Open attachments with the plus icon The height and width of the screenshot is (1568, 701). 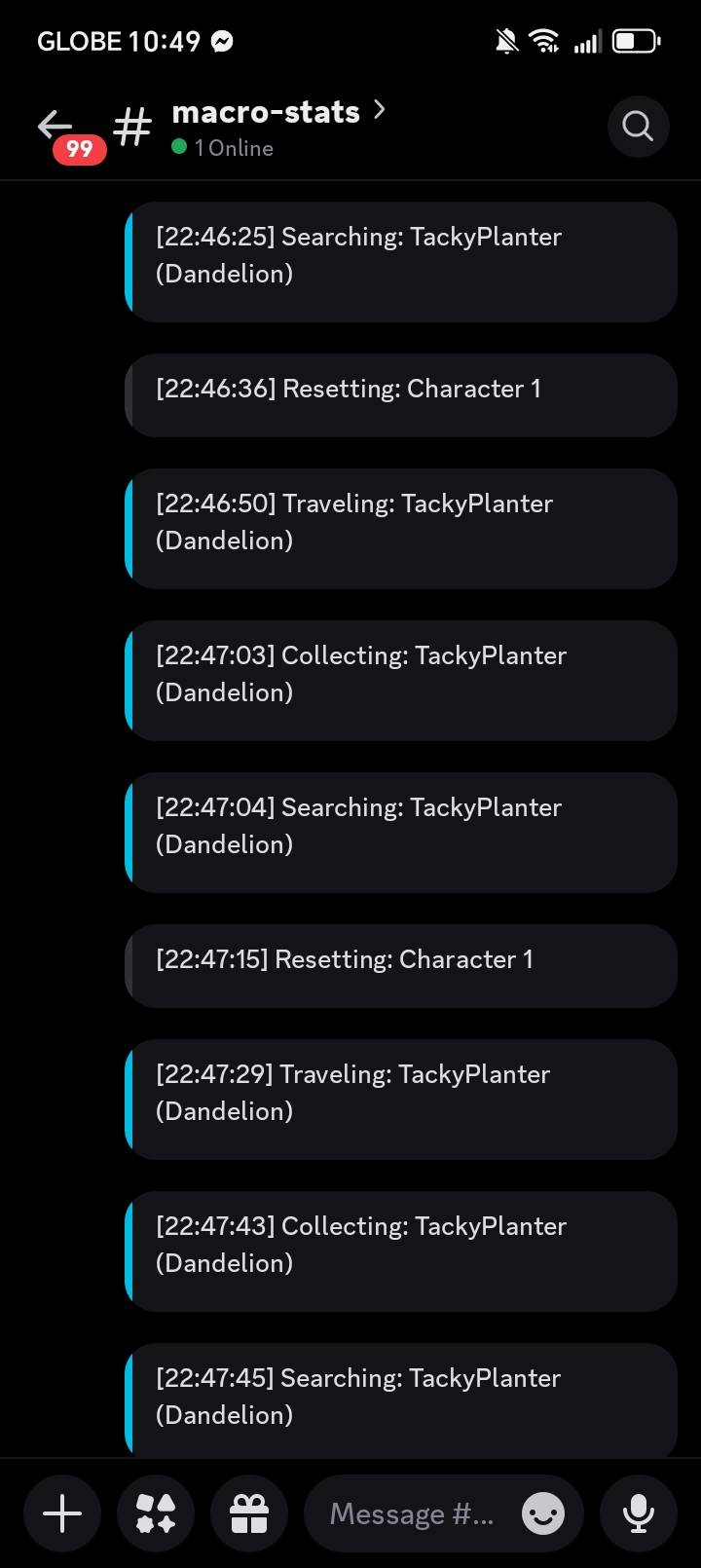61,1513
